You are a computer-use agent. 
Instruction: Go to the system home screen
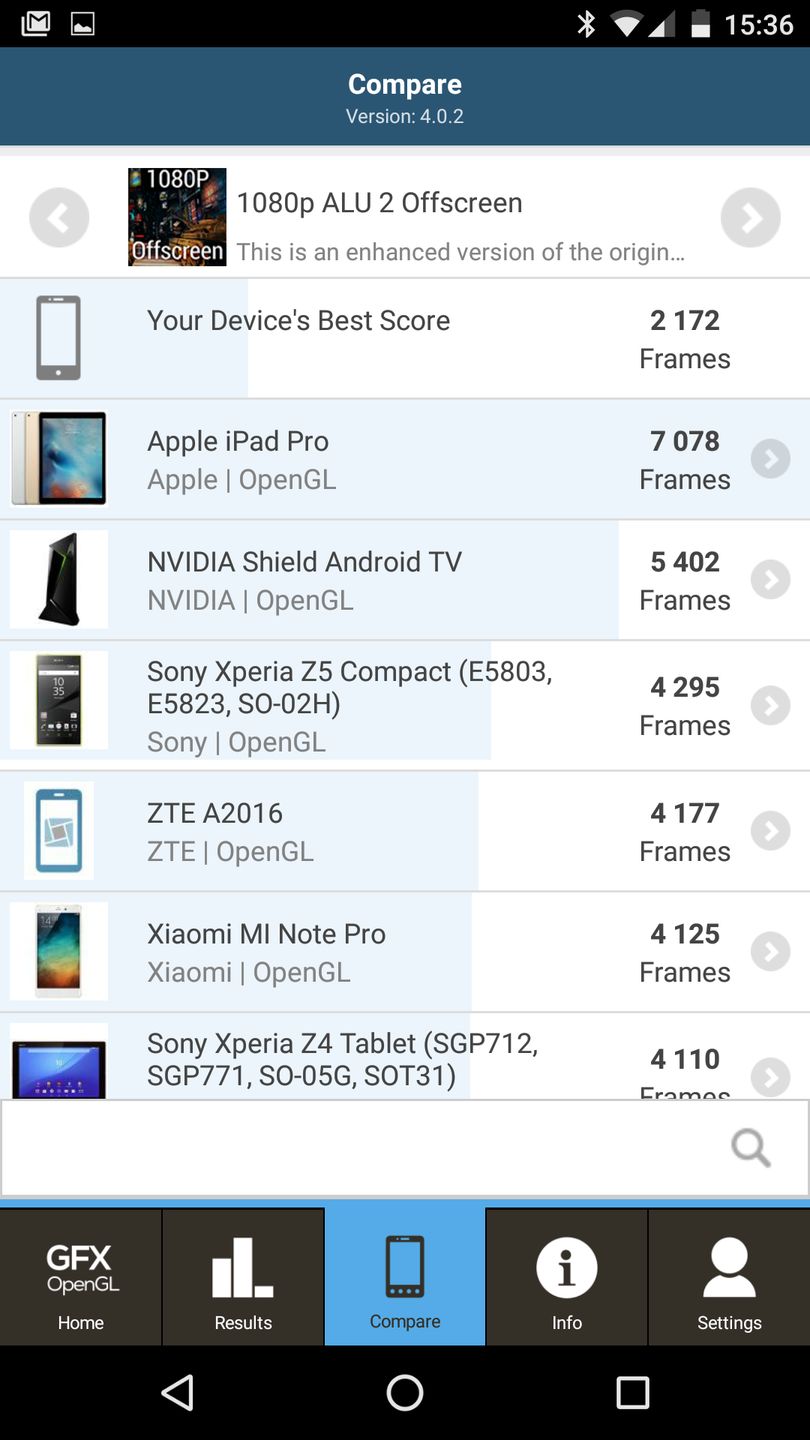[x=405, y=1392]
